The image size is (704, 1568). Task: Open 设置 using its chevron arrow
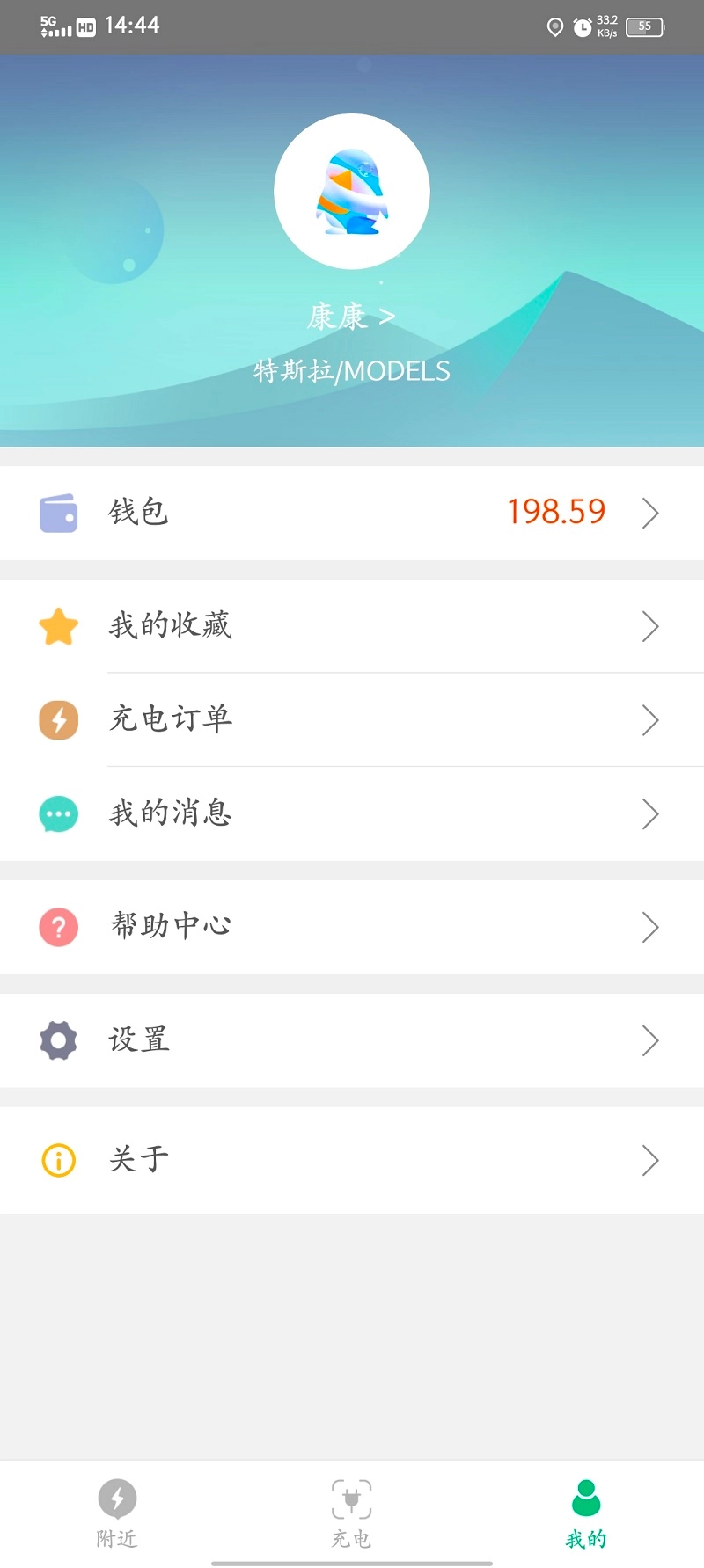649,1039
